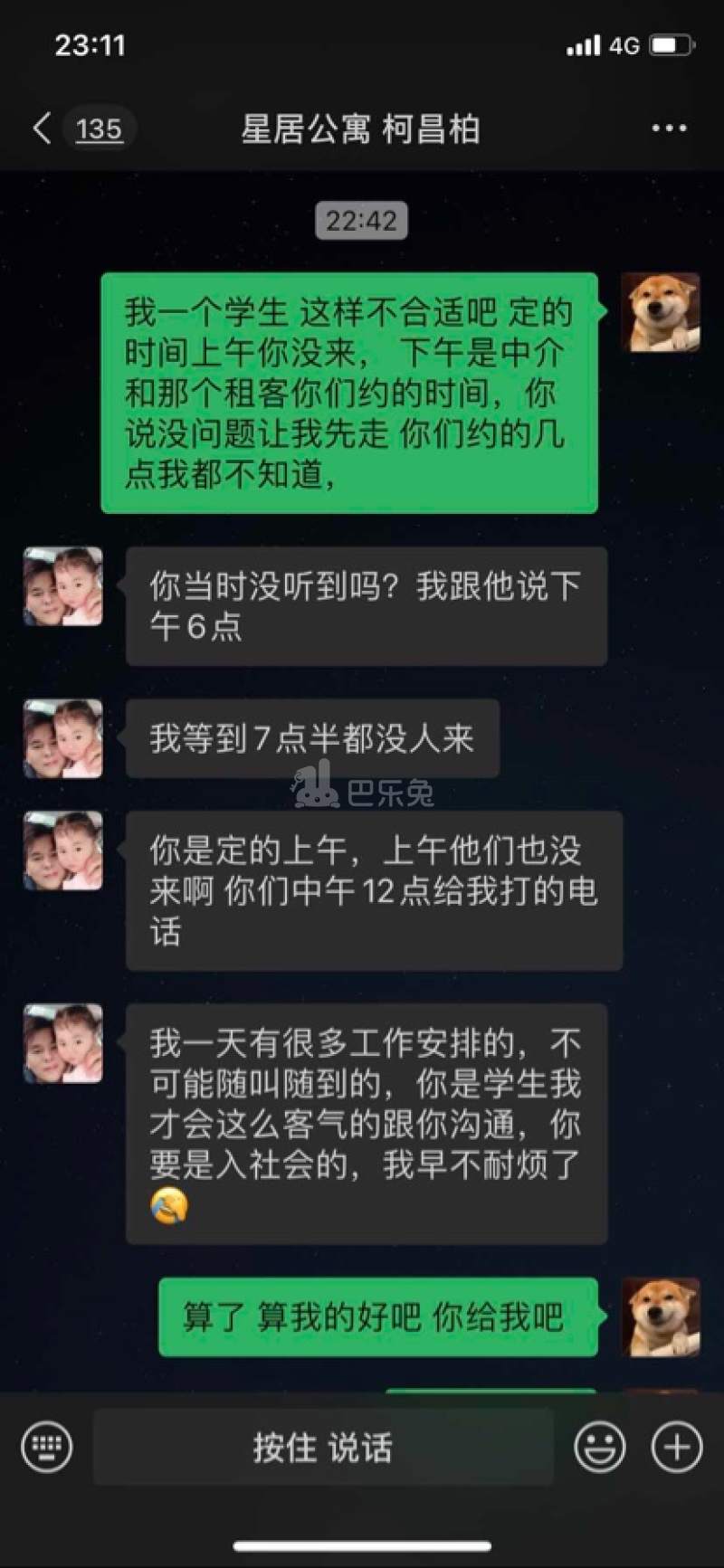Tap the contact's avatar beside 你当时没听到吗
This screenshot has width=724, height=1568.
click(x=63, y=586)
